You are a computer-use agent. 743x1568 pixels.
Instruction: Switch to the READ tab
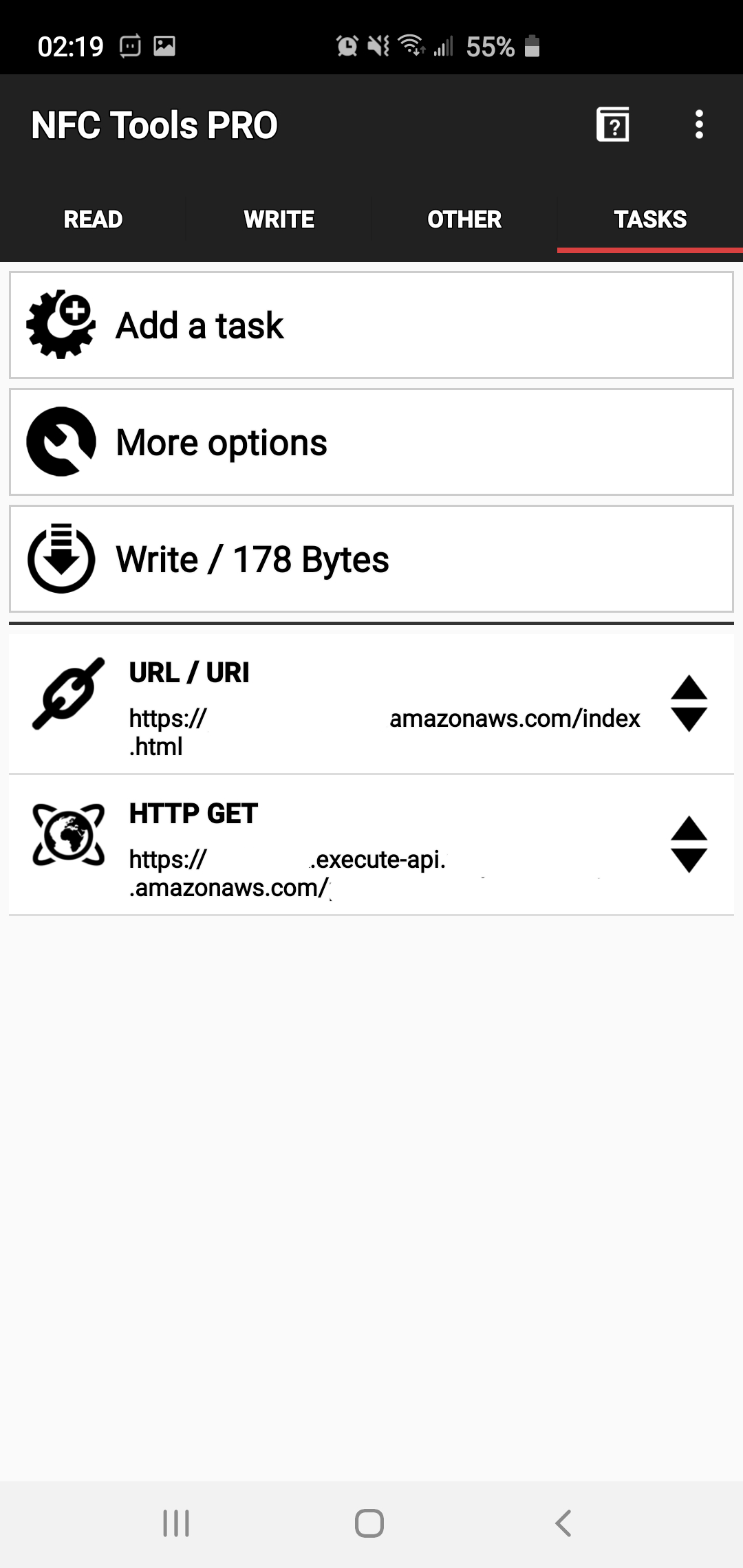(x=93, y=219)
